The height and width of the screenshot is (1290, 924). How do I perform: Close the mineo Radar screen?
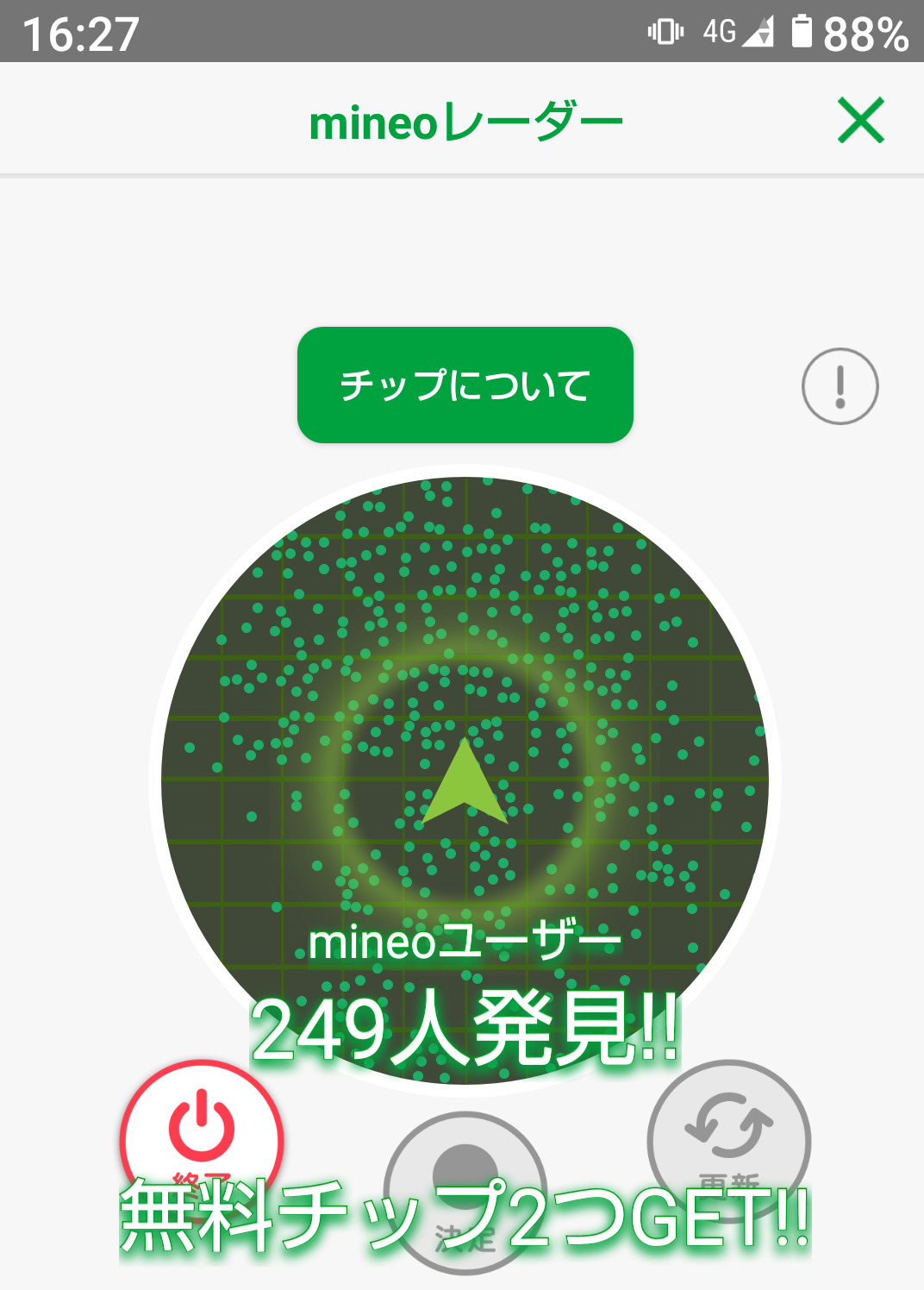pos(860,121)
